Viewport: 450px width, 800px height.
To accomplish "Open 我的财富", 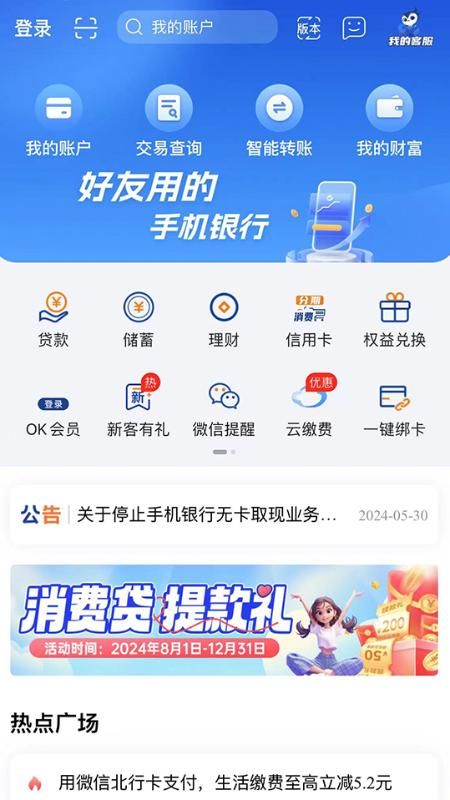I will (x=389, y=121).
